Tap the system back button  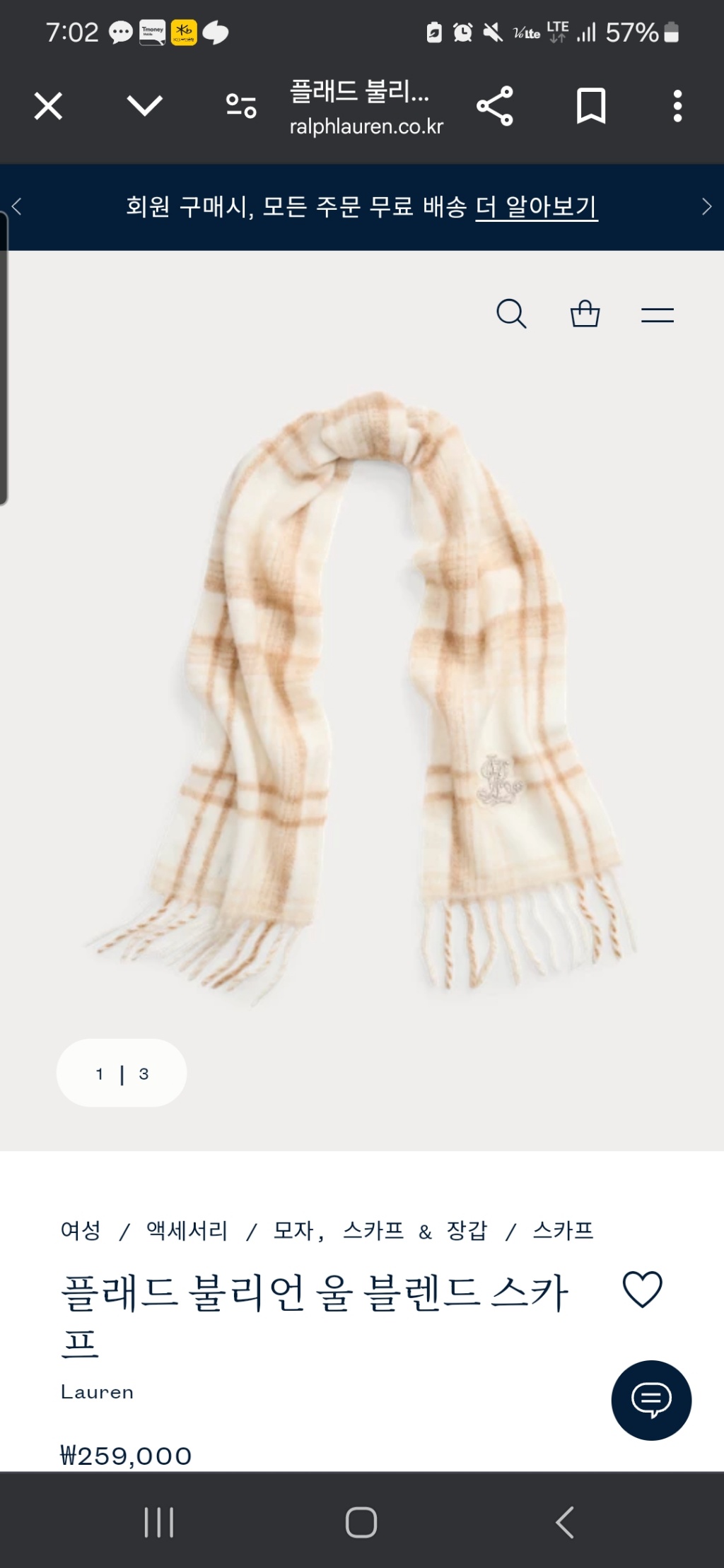pos(564,1521)
